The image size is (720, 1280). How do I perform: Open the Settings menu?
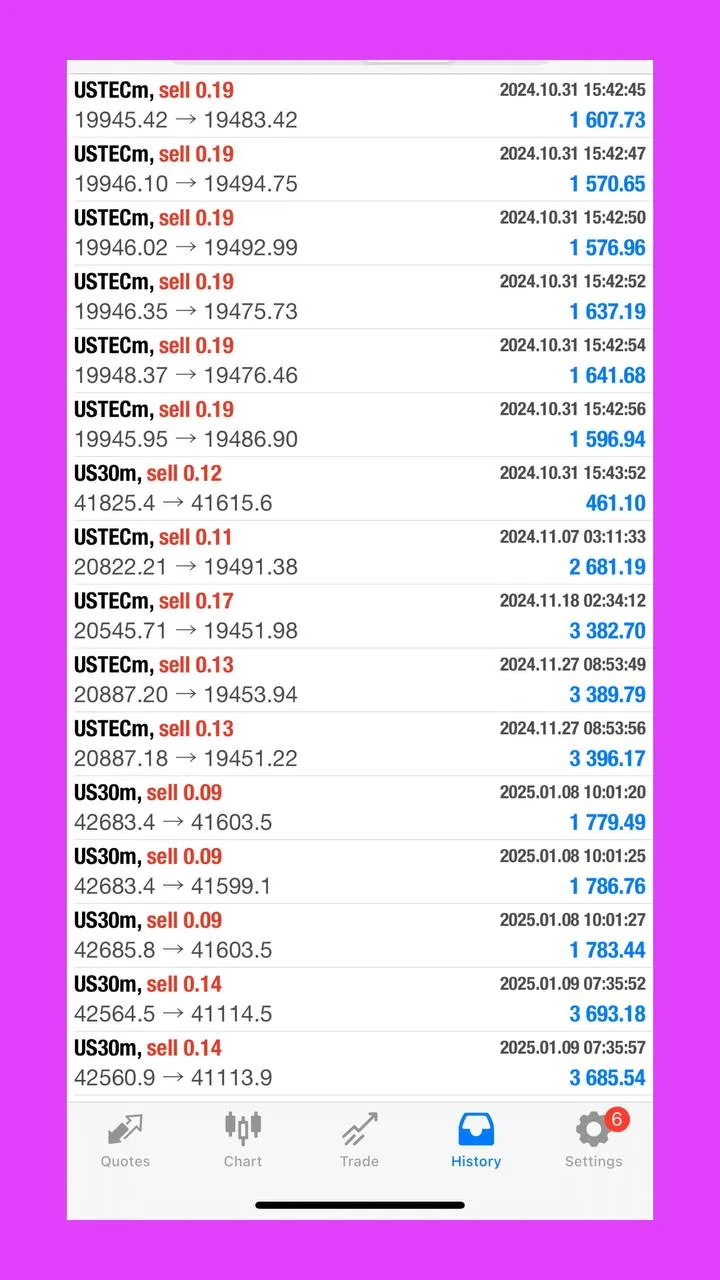[x=593, y=1140]
